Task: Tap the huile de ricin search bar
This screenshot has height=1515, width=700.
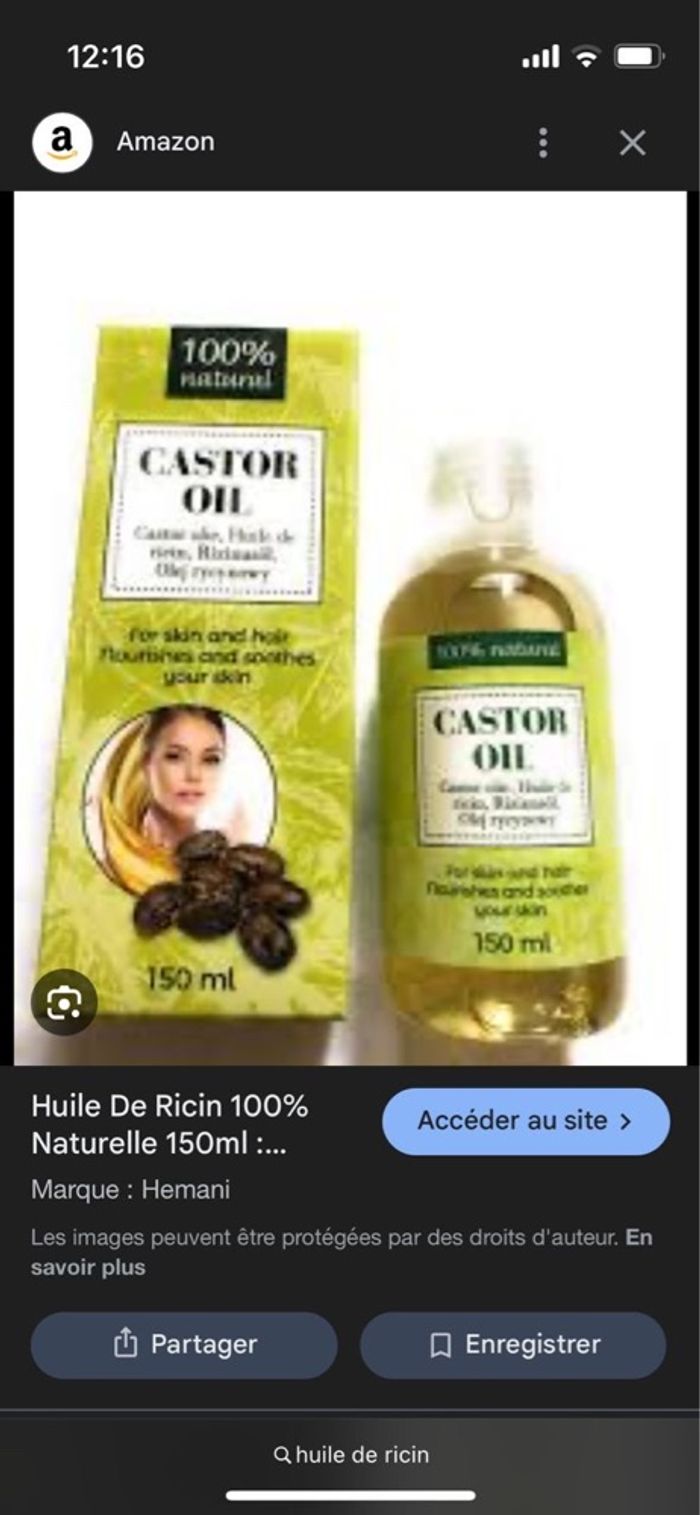Action: (x=350, y=1454)
